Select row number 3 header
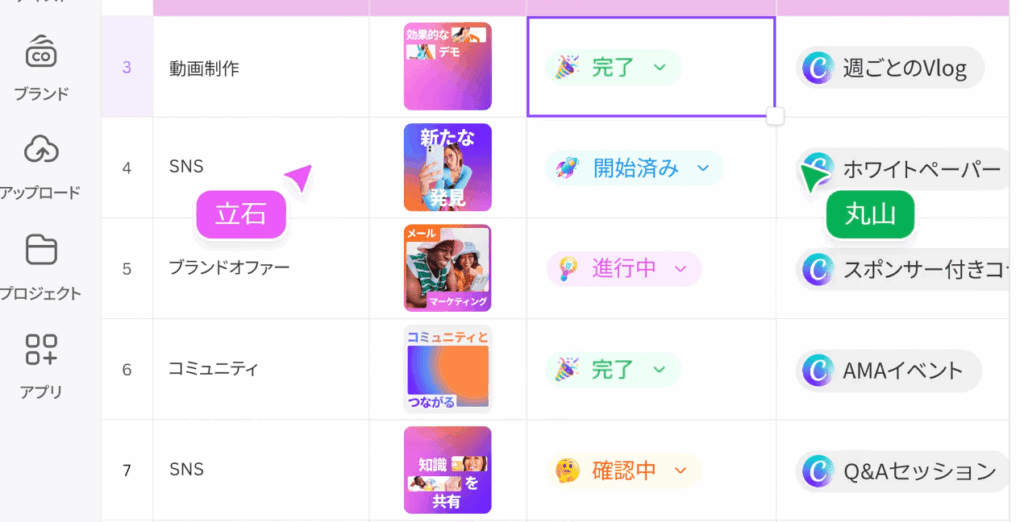The image size is (1024, 522). [x=126, y=68]
